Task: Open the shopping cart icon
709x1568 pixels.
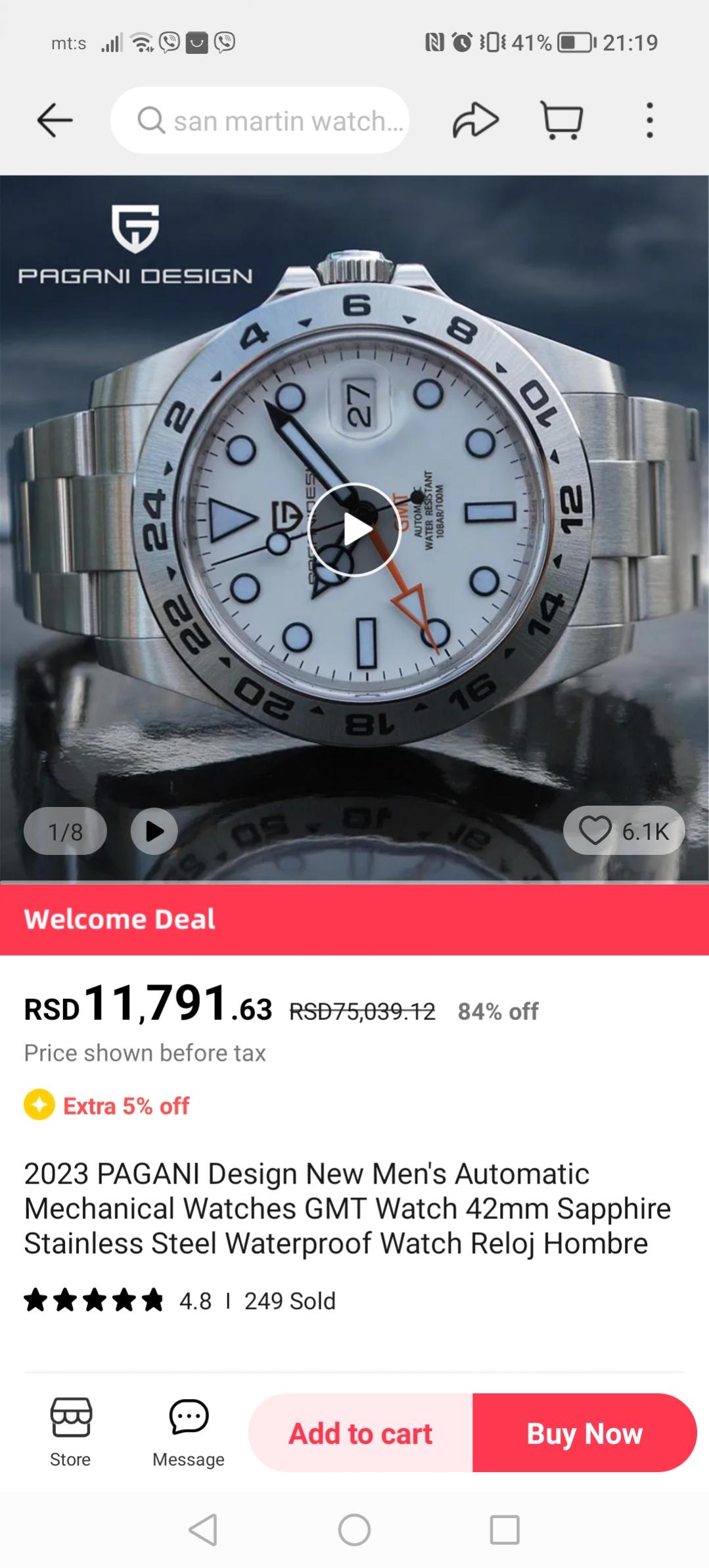Action: [562, 121]
